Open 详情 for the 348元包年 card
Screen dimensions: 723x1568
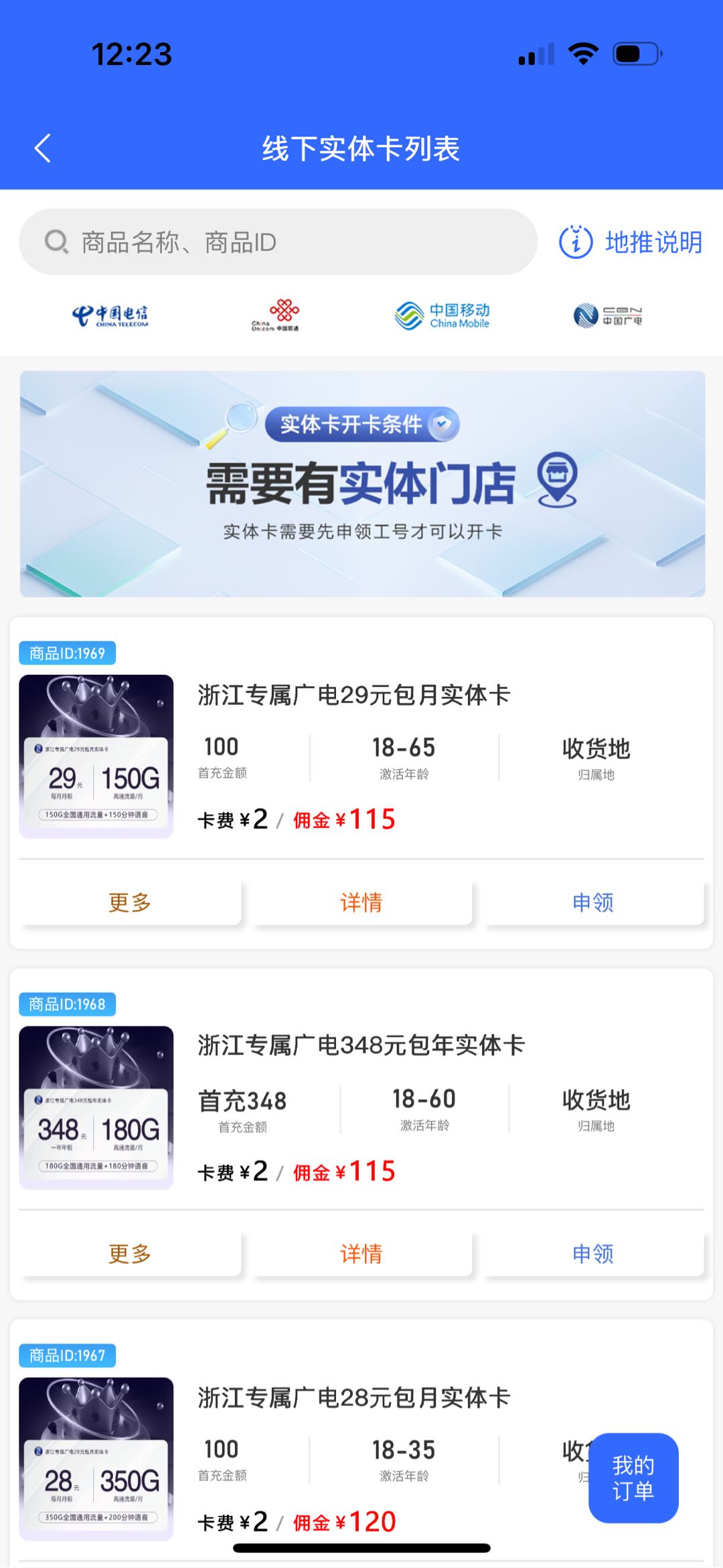coord(361,1253)
